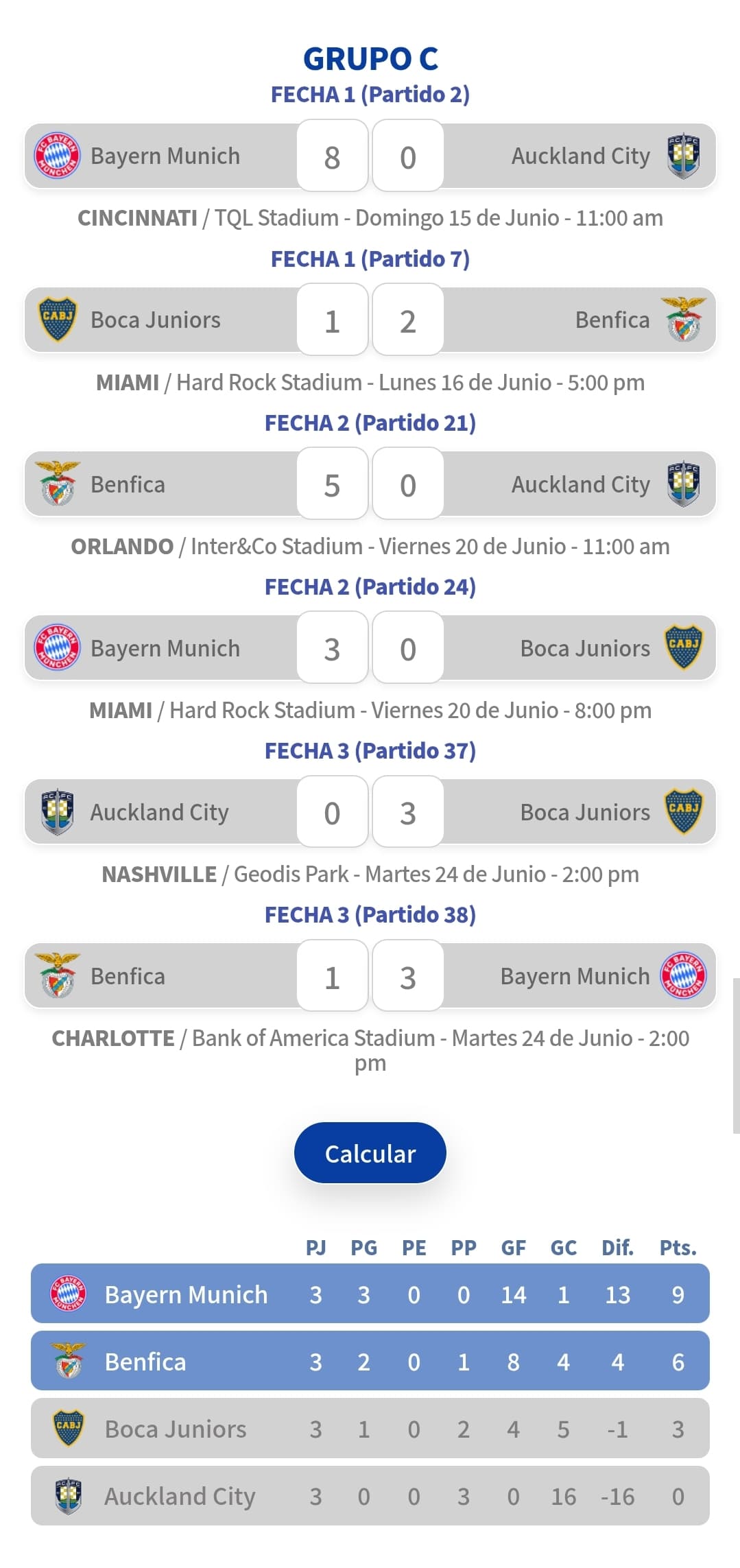Set Bayern Munich's score in Partido 24
The width and height of the screenshot is (740, 1568).
pyautogui.click(x=333, y=648)
